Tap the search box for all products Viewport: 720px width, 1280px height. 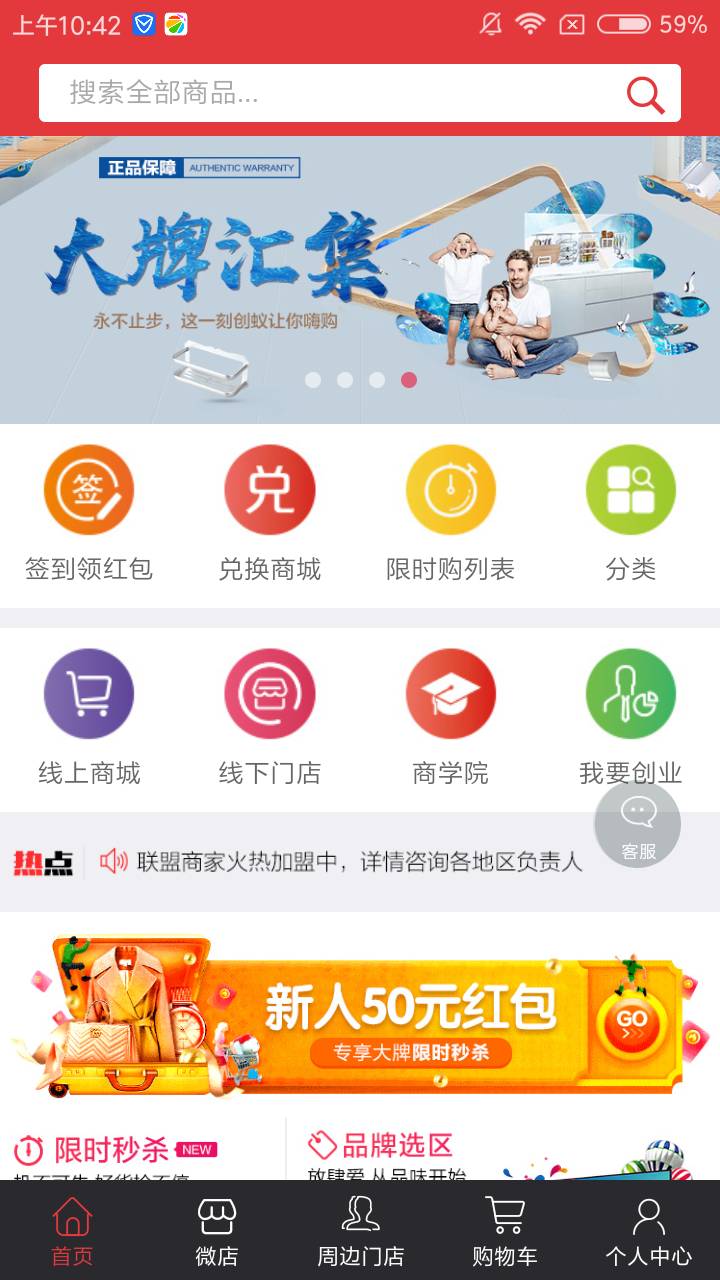click(x=330, y=93)
